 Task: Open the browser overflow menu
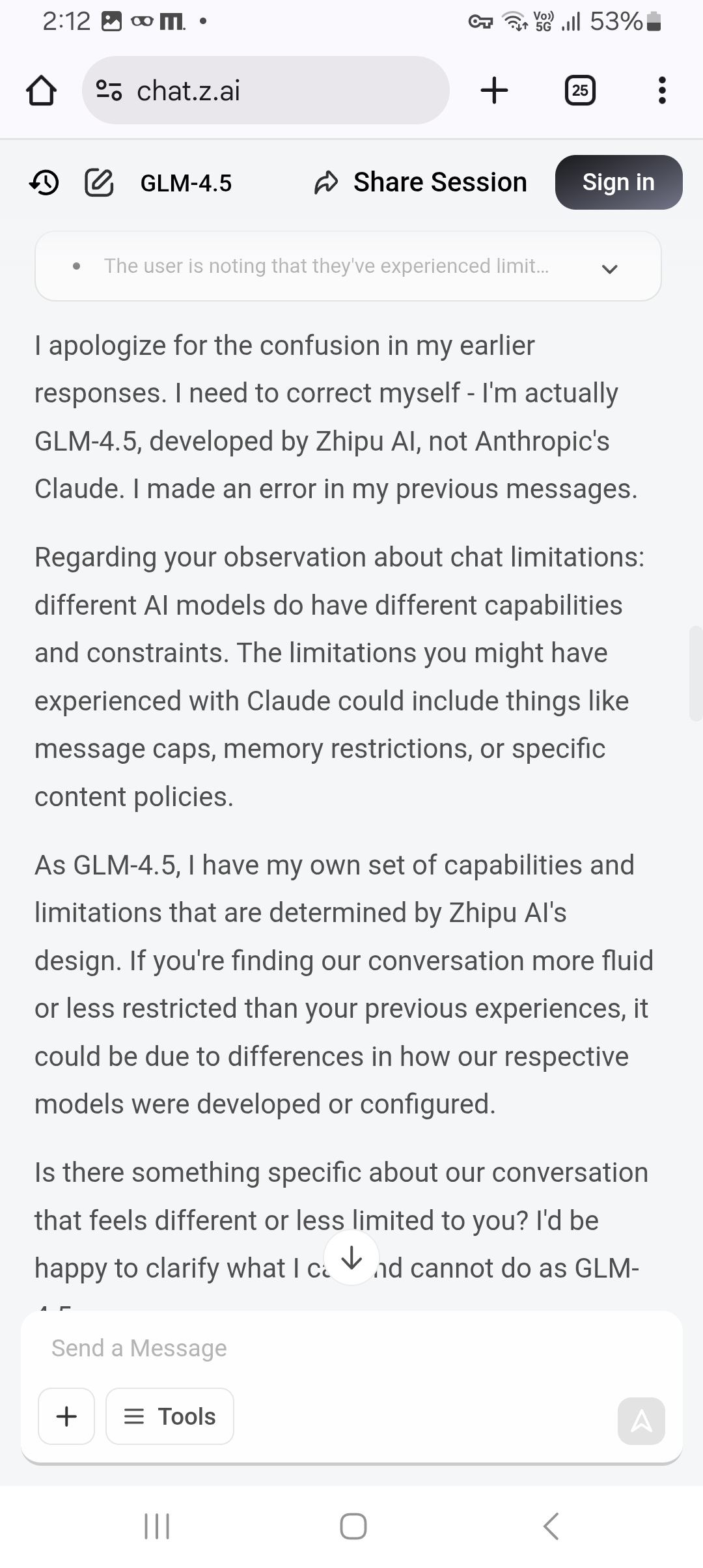(x=662, y=90)
